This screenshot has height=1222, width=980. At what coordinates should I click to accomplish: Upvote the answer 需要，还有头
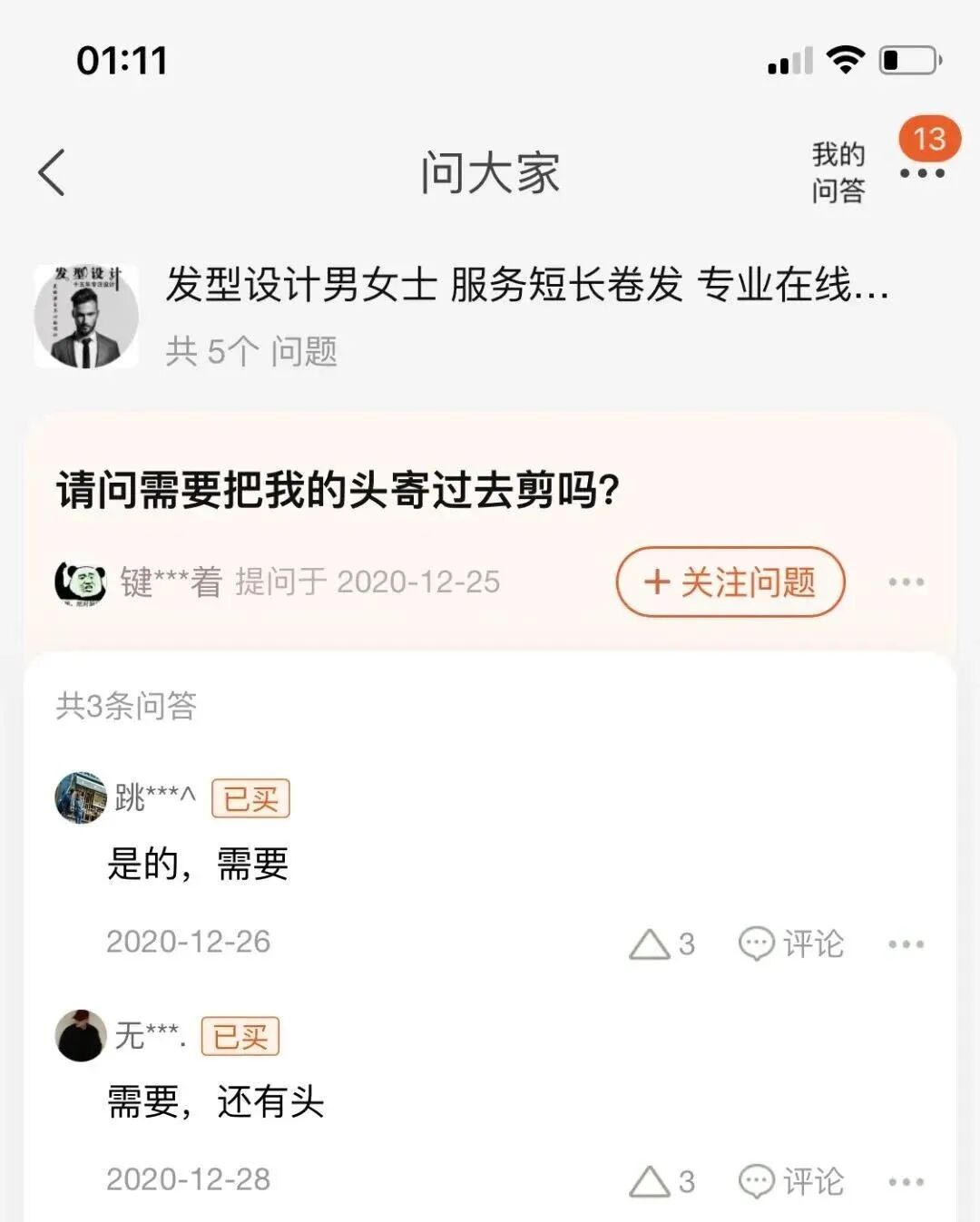pos(661,1182)
